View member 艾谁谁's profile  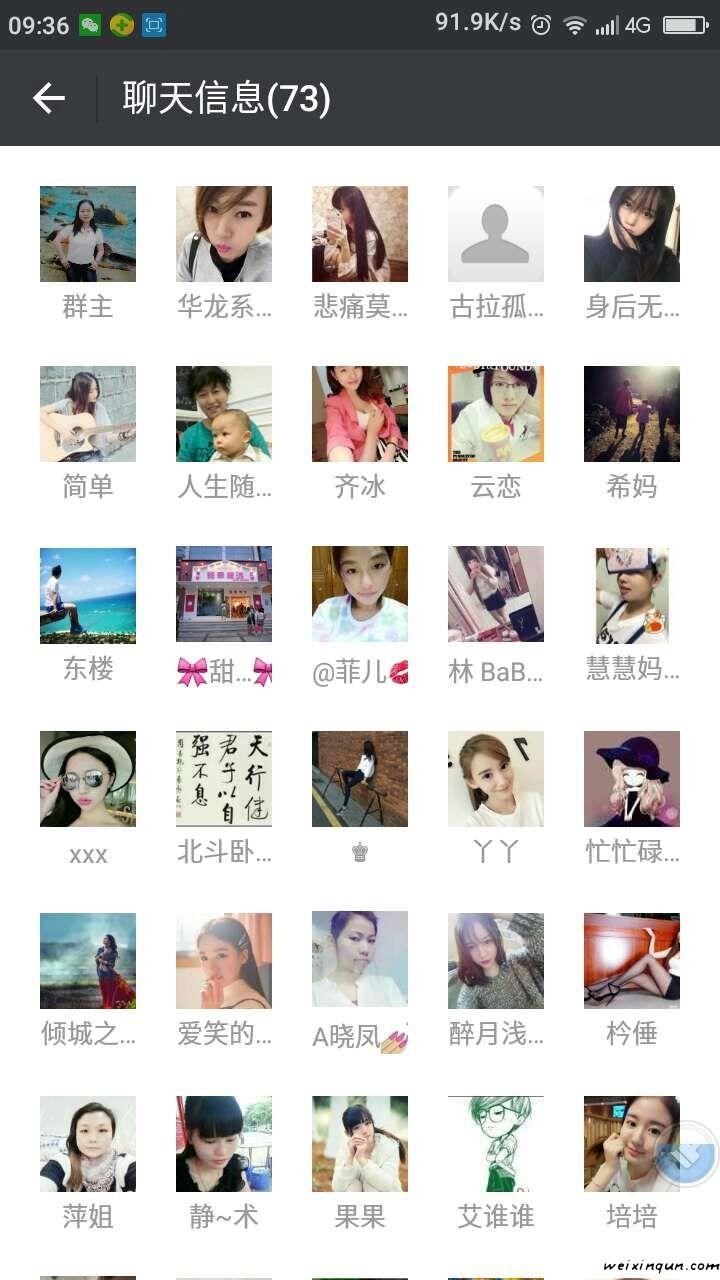click(x=496, y=1144)
